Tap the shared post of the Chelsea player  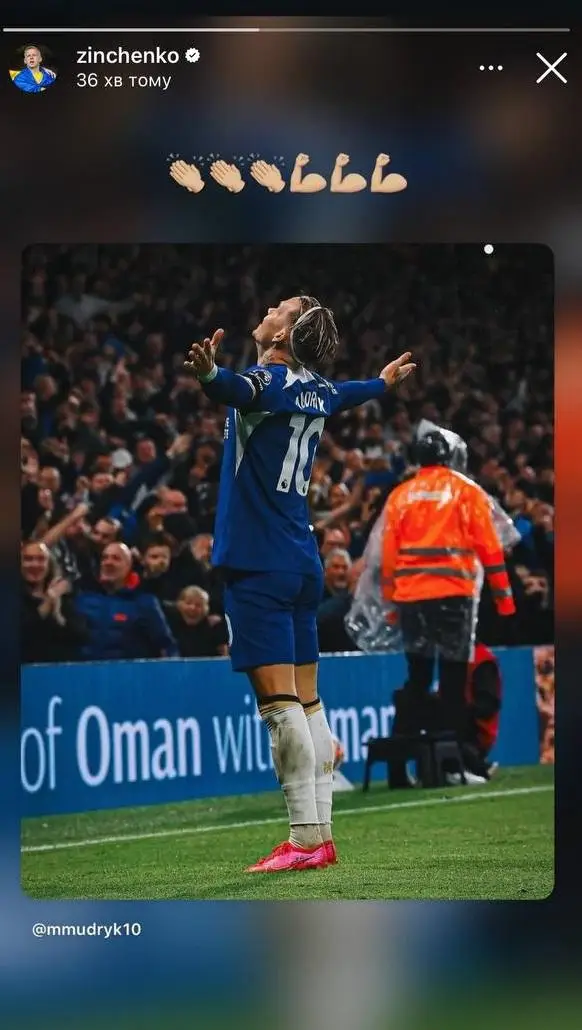coord(287,571)
